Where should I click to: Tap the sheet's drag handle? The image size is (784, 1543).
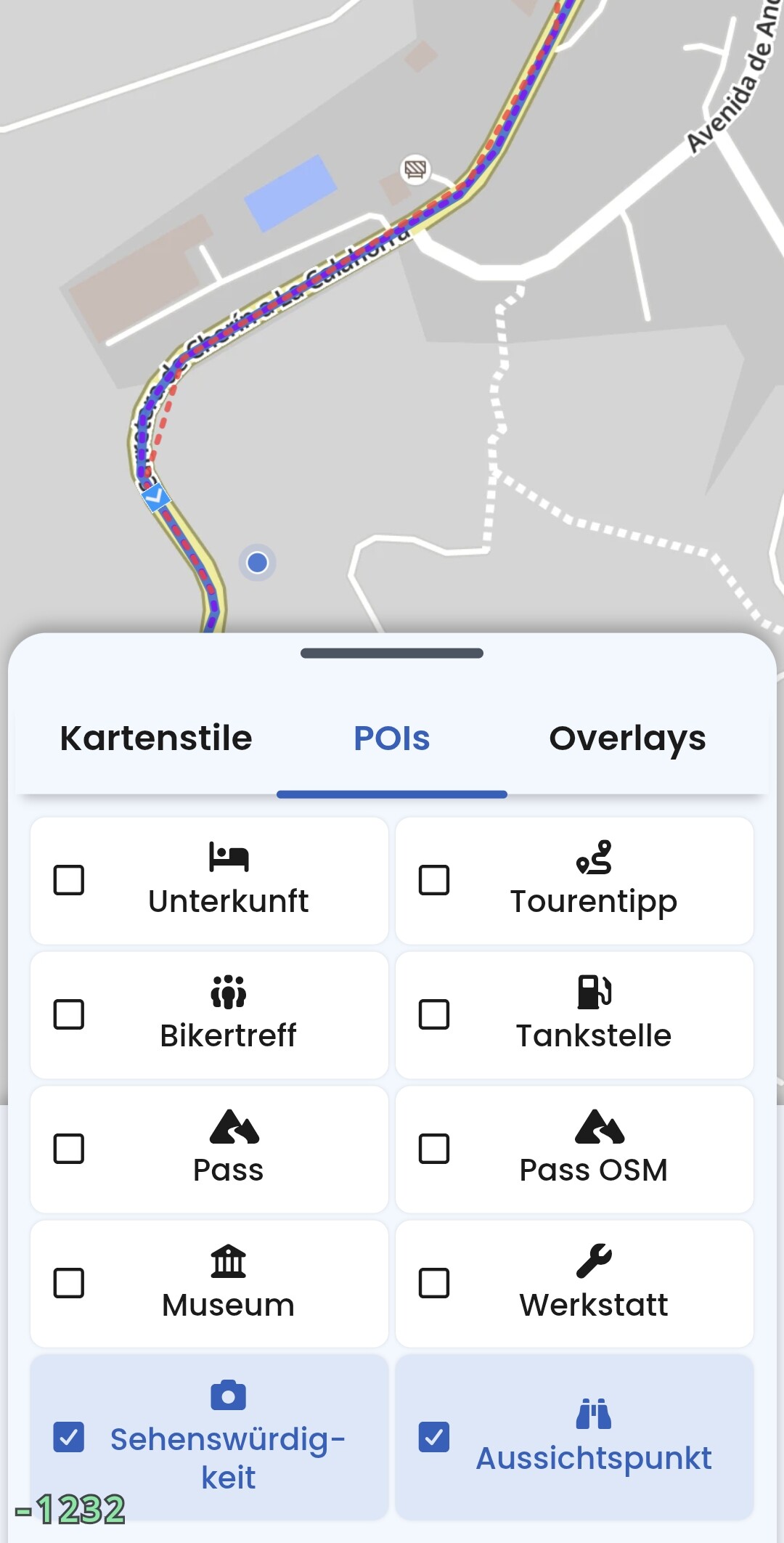[x=392, y=654]
